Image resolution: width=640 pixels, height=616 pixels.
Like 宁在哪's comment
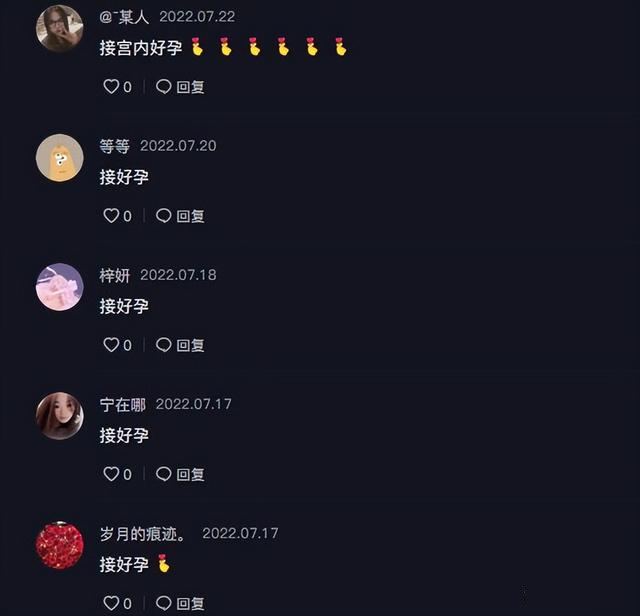coord(111,474)
